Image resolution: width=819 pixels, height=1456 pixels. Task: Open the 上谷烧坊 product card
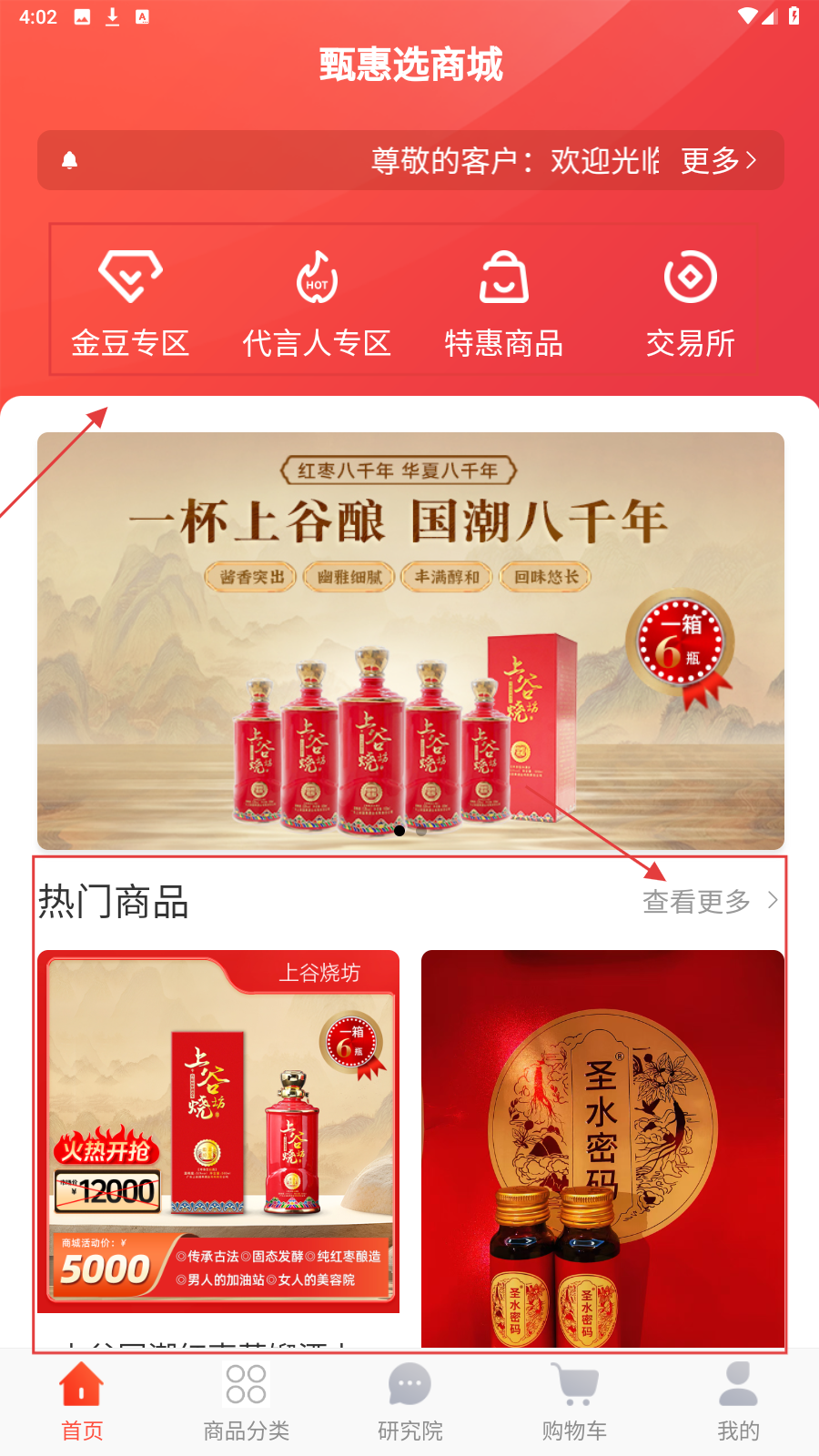[218, 1131]
